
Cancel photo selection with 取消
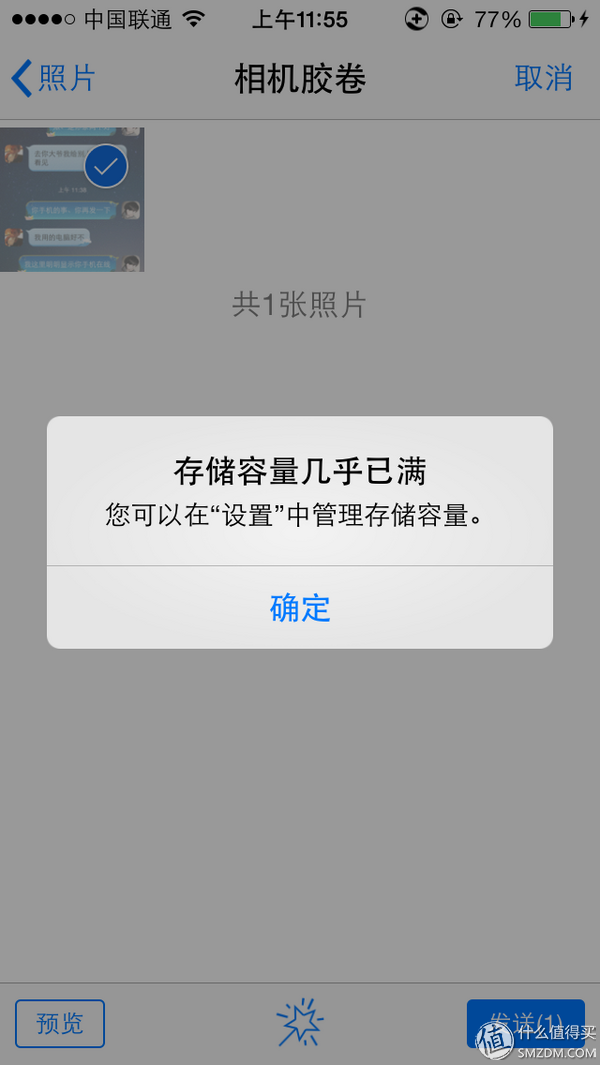click(x=543, y=78)
